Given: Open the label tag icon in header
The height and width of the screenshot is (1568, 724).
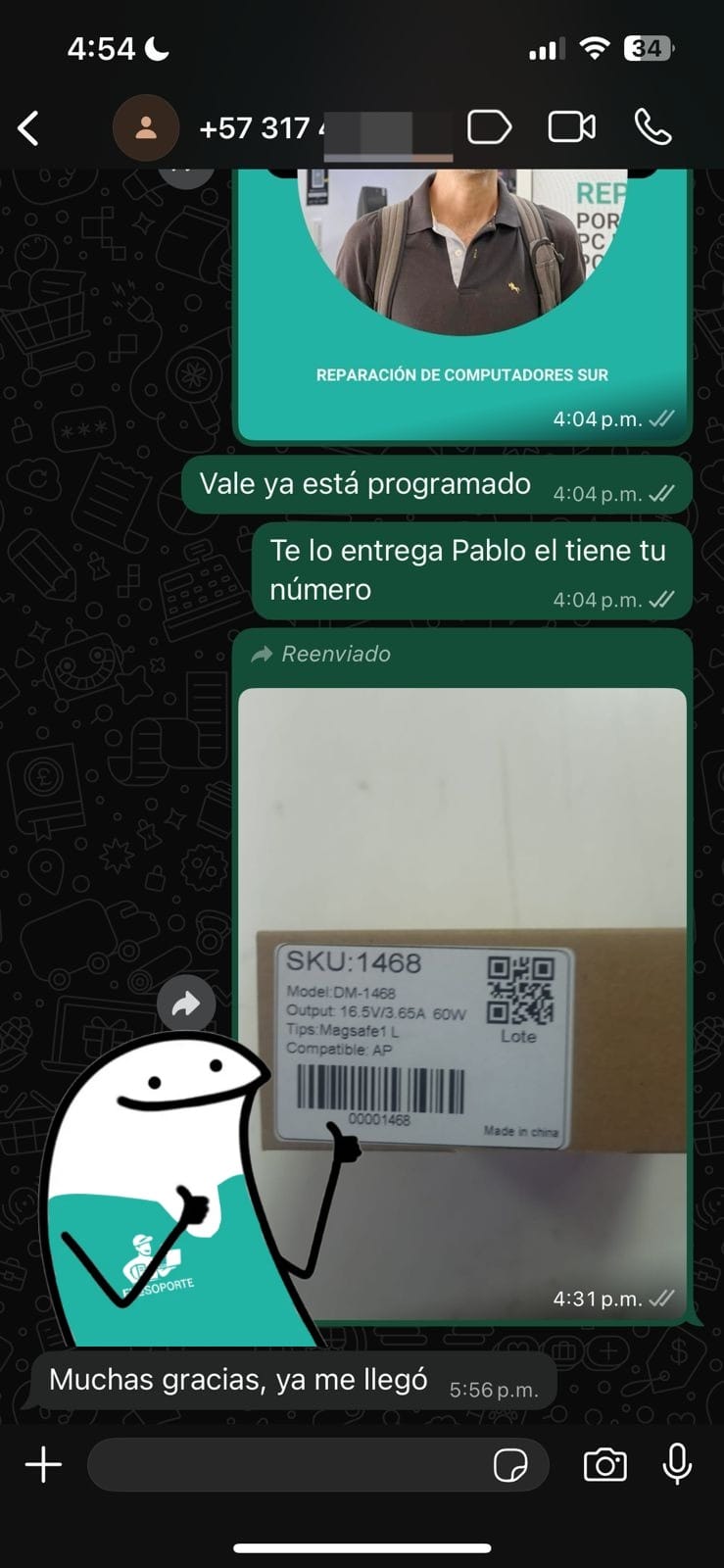Looking at the screenshot, I should (x=489, y=127).
